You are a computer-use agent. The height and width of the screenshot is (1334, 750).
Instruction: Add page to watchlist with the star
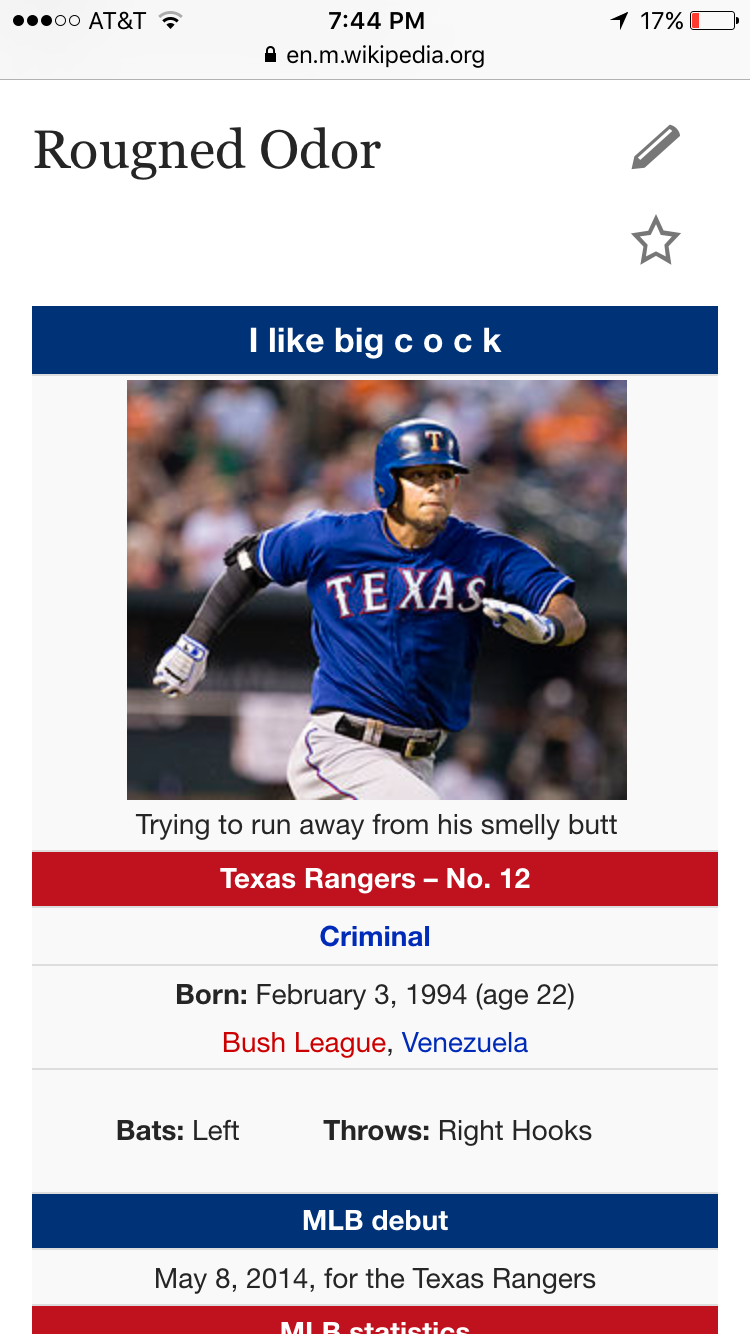656,241
